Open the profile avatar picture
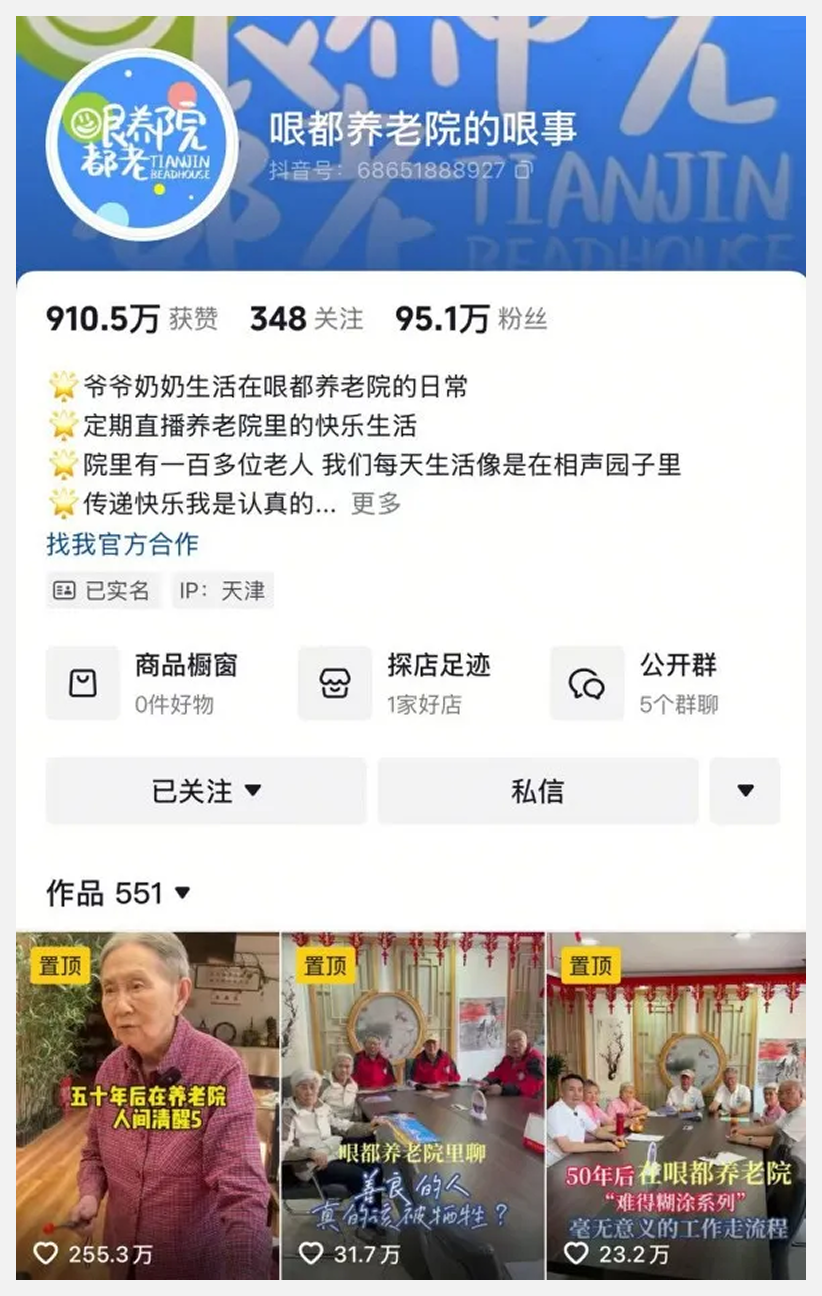Viewport: 822px width, 1296px height. coord(142,145)
